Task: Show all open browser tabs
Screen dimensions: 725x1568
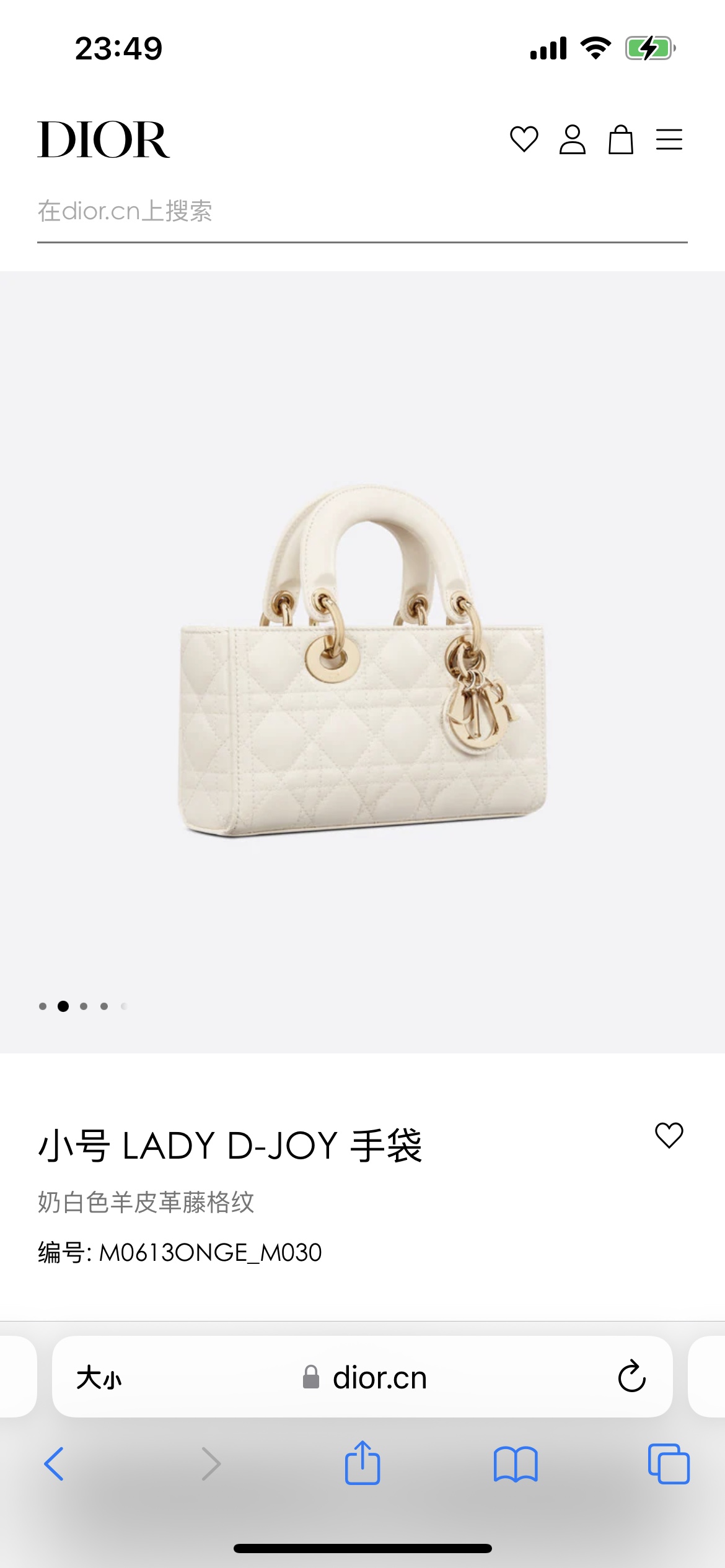Action: (x=668, y=1464)
